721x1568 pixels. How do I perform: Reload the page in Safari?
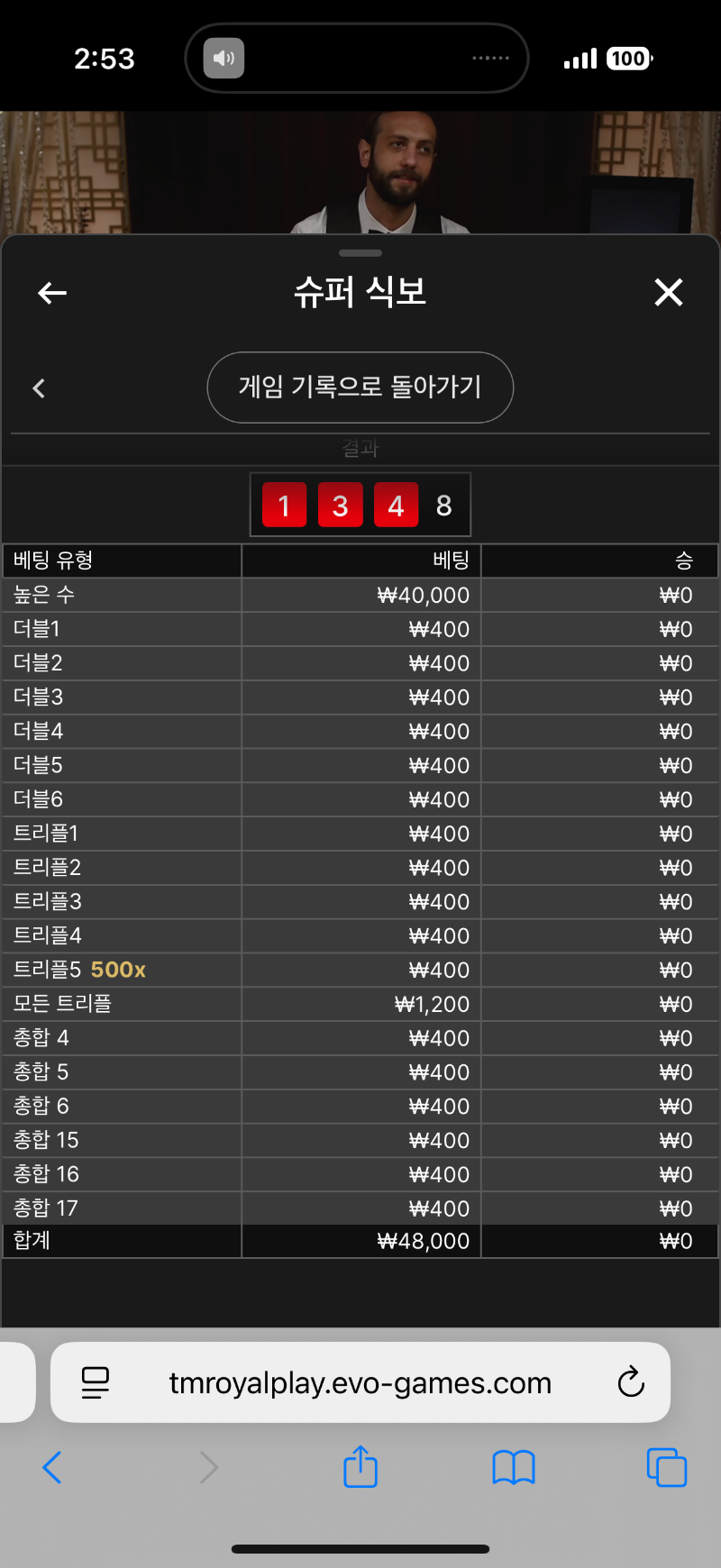[631, 1381]
